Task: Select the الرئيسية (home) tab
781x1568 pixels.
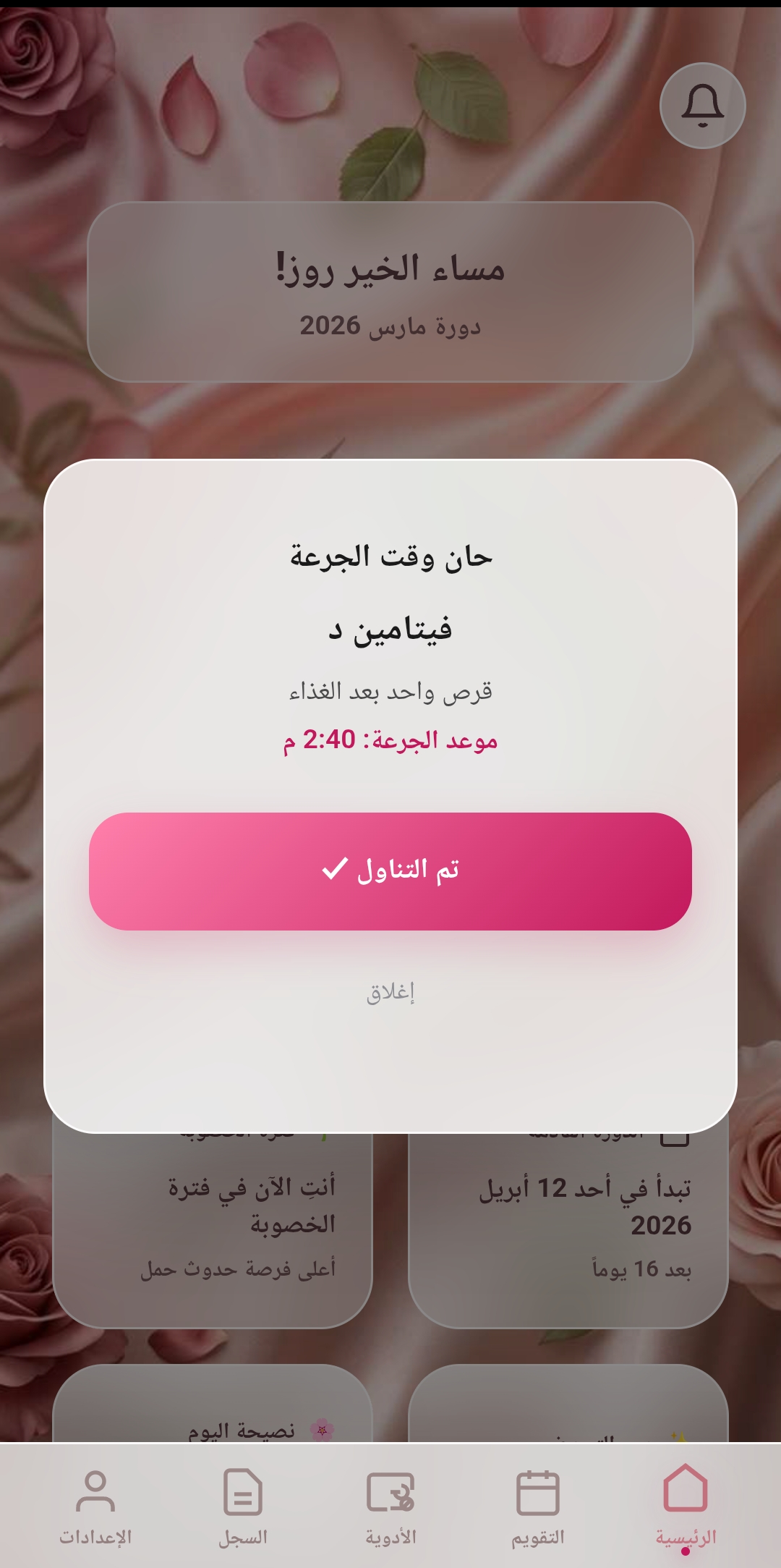Action: [x=685, y=1506]
